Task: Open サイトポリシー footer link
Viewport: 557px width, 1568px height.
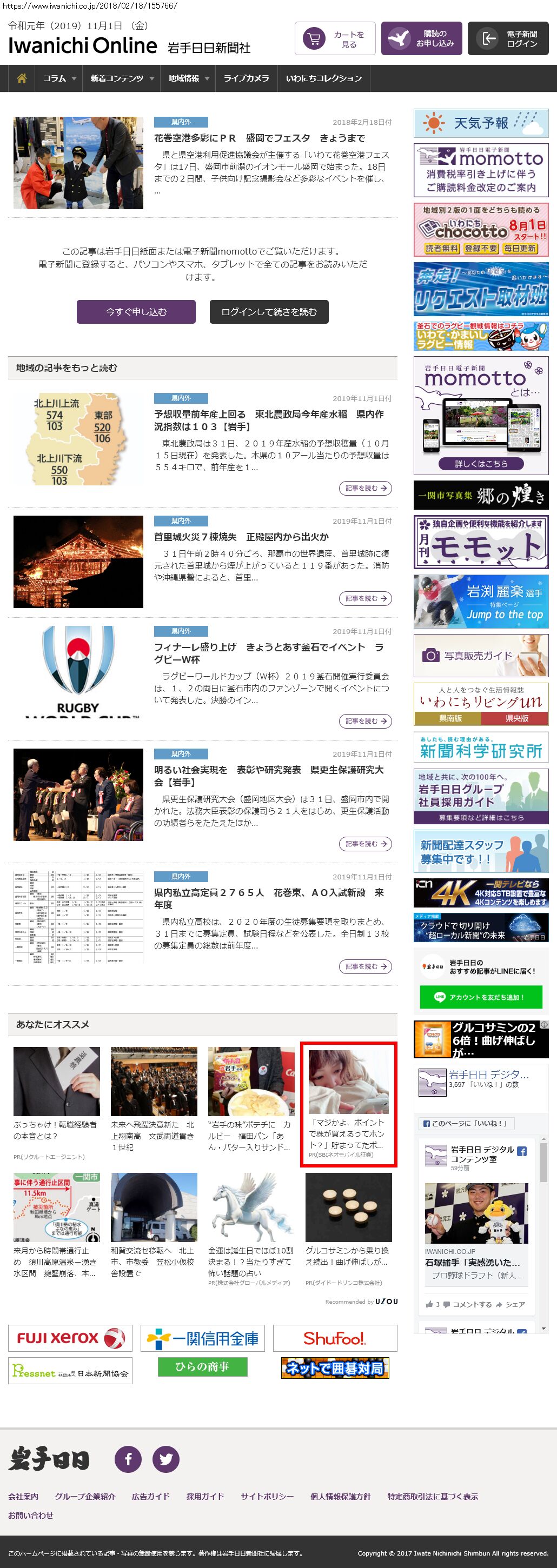Action: tap(267, 1497)
